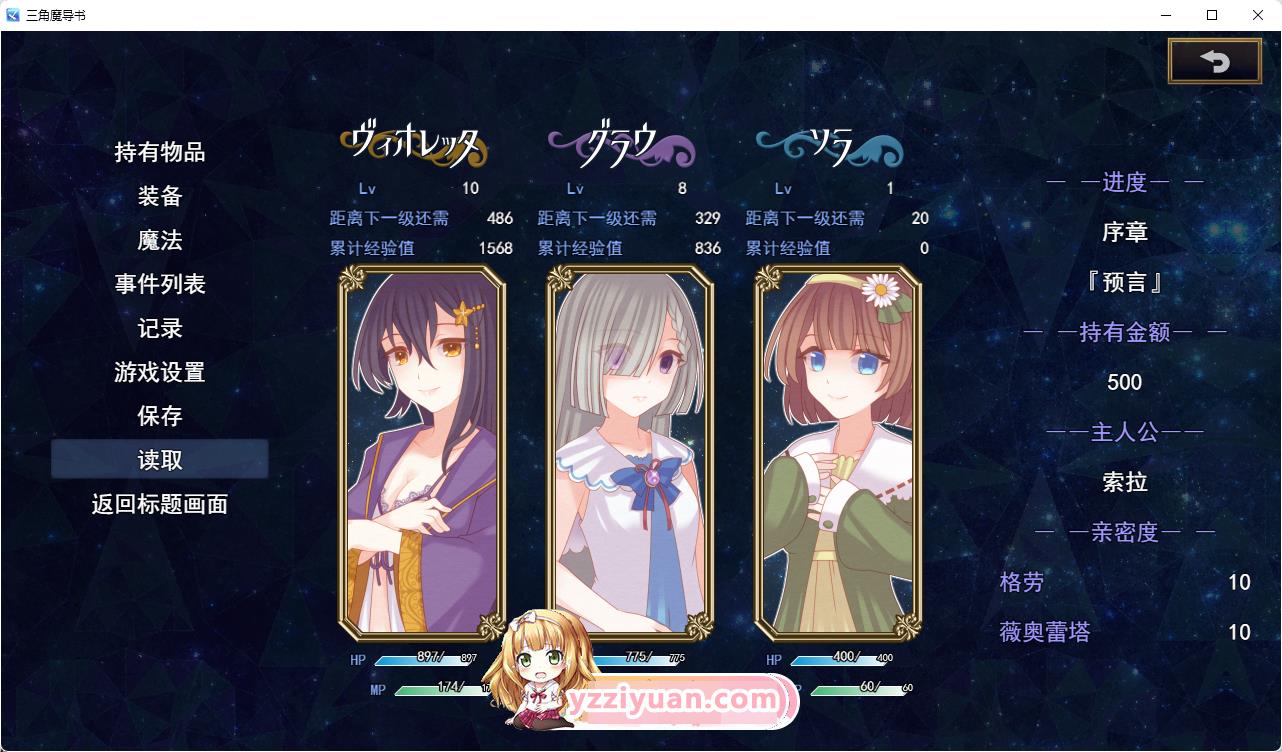The height and width of the screenshot is (752, 1282).
Task: Open the 记录 records menu
Action: pos(160,328)
